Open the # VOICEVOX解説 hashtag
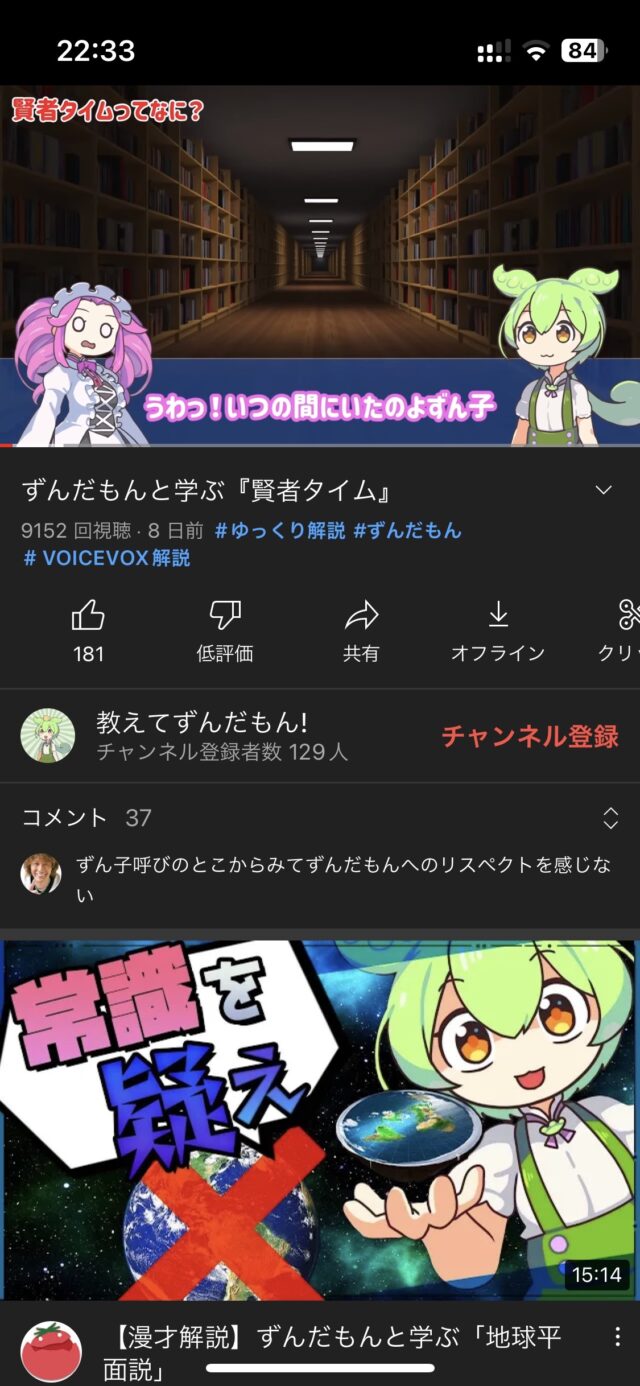 point(106,558)
